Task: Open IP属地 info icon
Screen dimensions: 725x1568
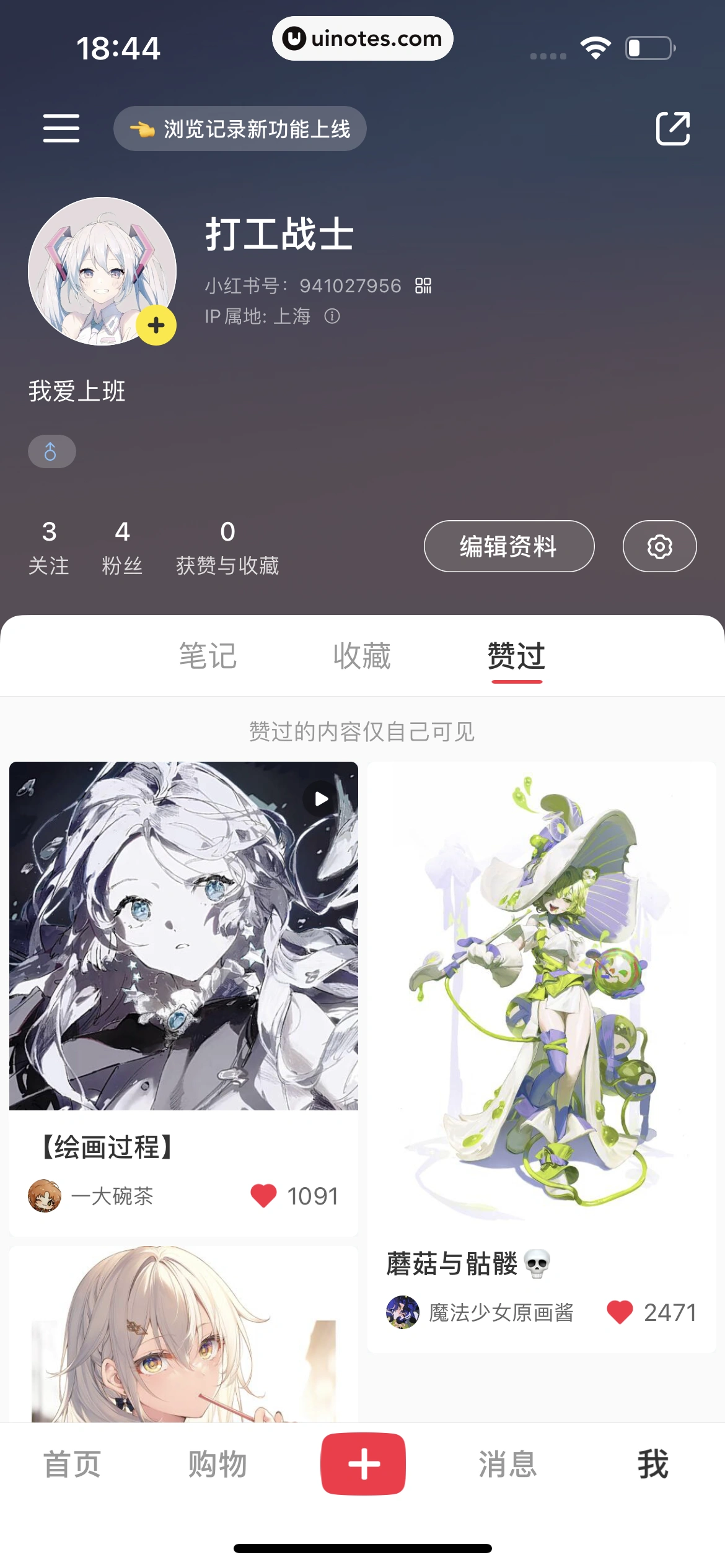Action: coord(332,316)
